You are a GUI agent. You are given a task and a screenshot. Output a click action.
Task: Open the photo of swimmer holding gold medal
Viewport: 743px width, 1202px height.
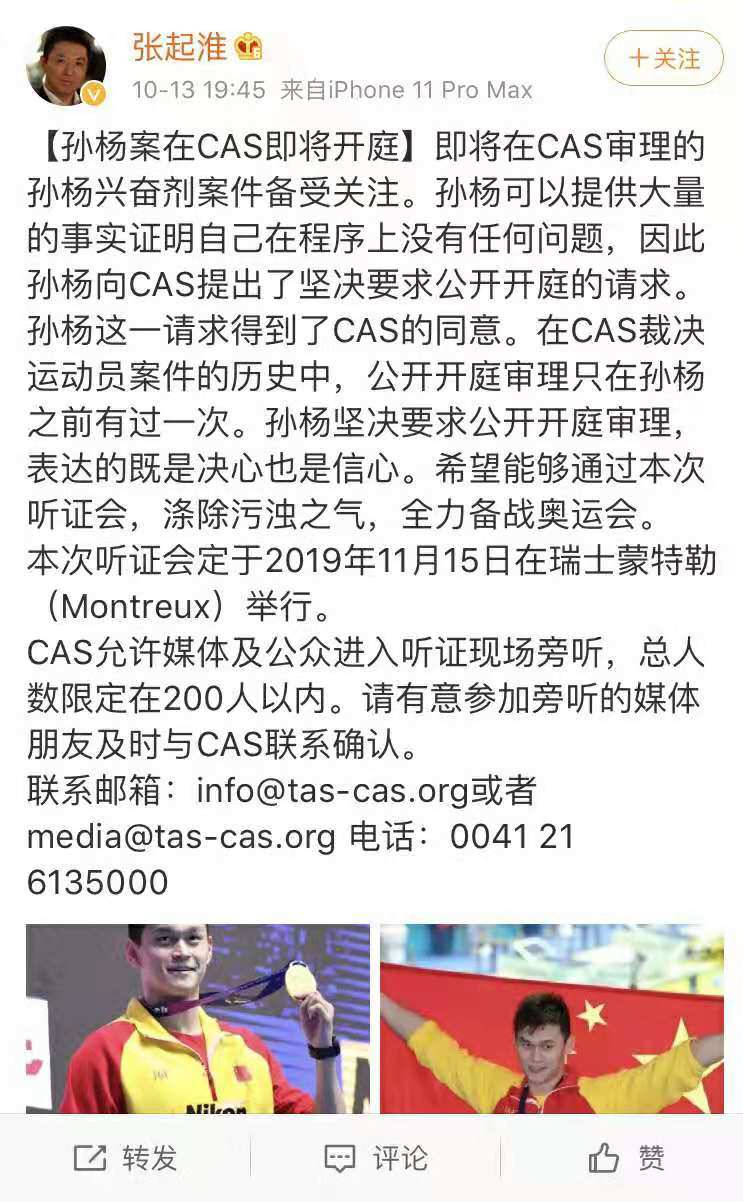(x=198, y=1018)
